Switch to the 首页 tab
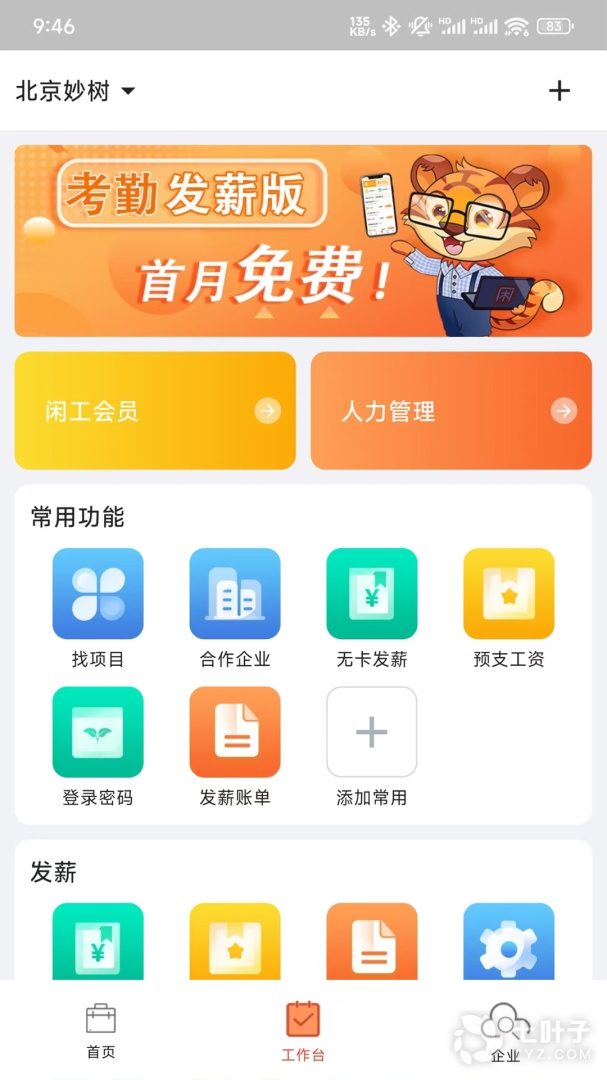 coord(101,1030)
